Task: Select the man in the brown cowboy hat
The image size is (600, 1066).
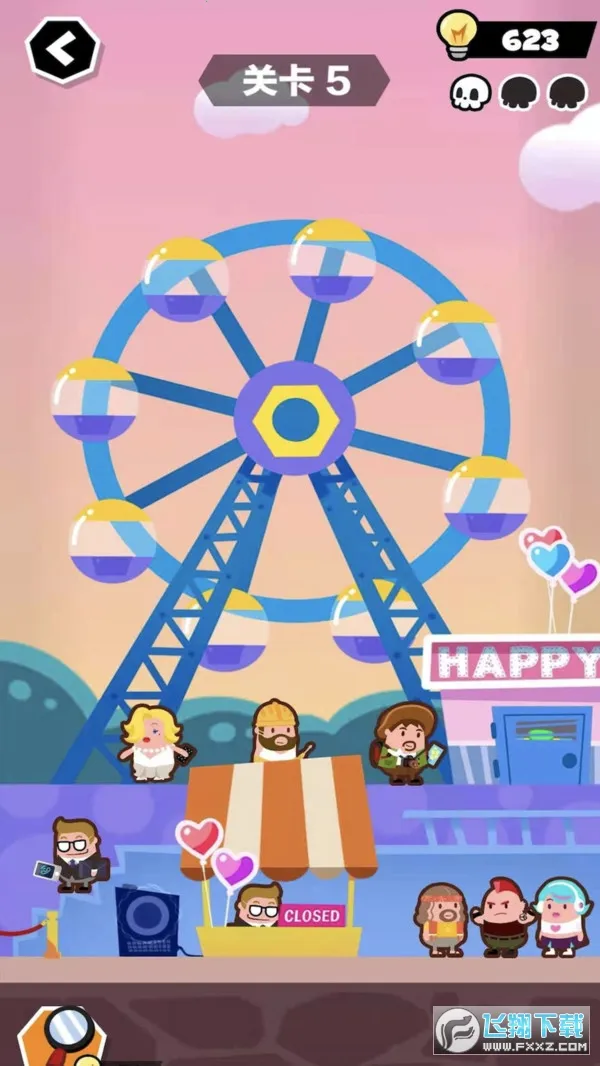Action: tap(408, 743)
